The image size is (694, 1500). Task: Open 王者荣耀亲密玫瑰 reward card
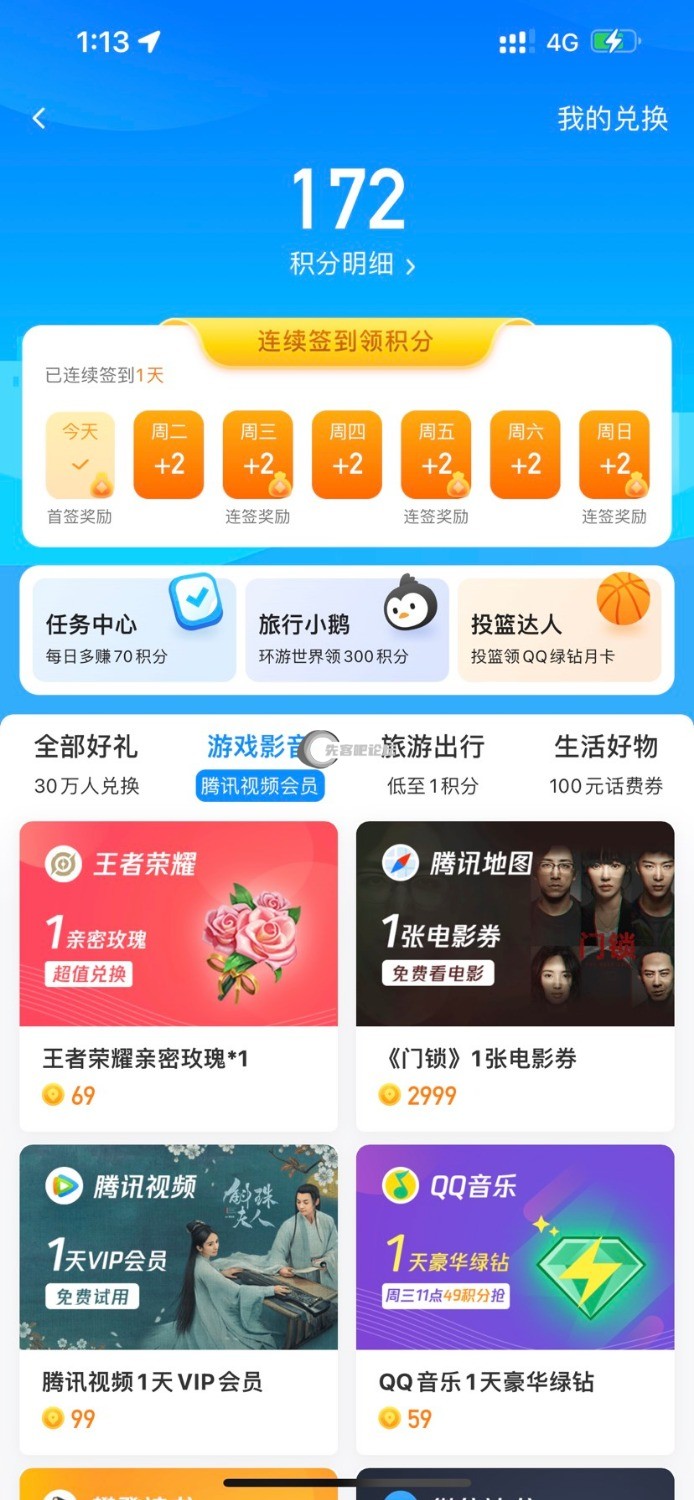(x=178, y=975)
